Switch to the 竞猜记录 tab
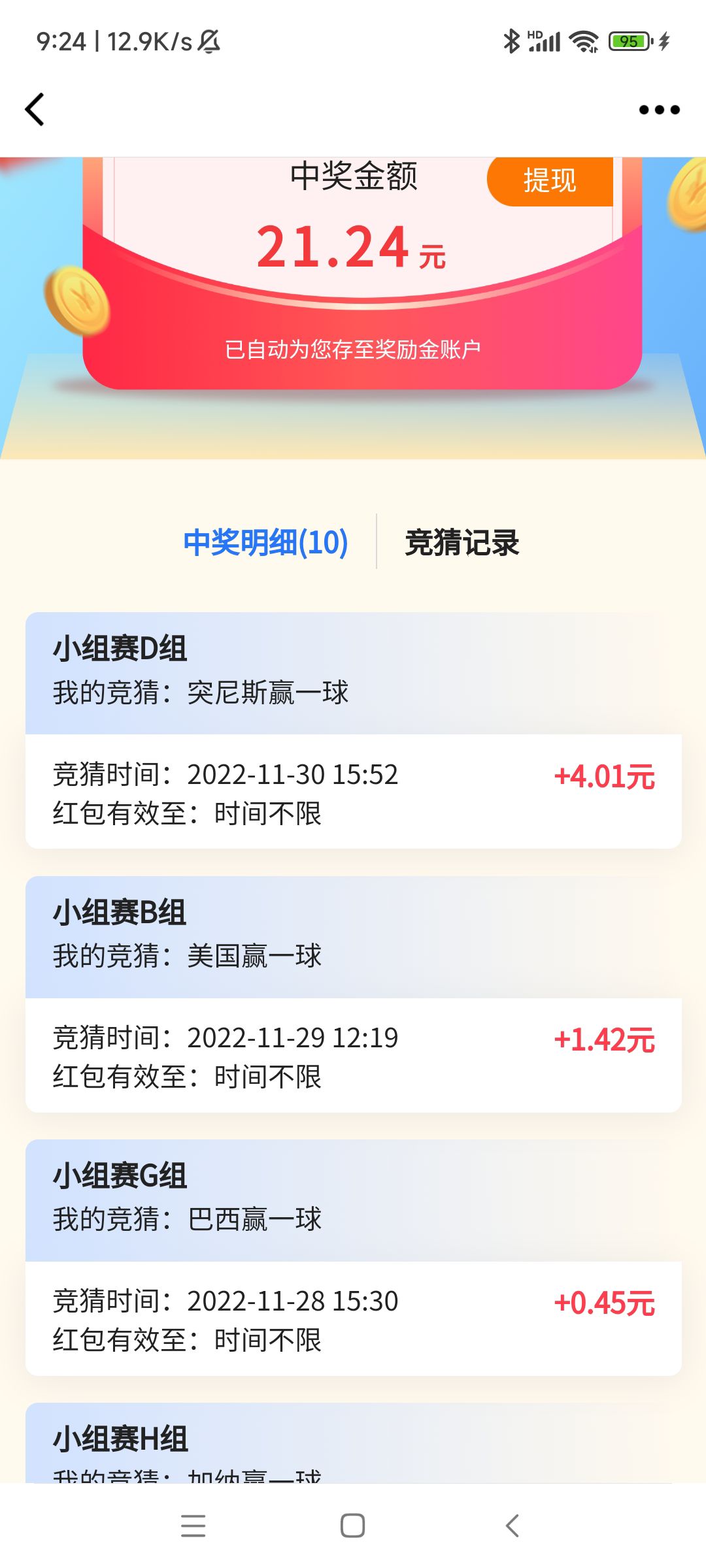 pos(462,542)
